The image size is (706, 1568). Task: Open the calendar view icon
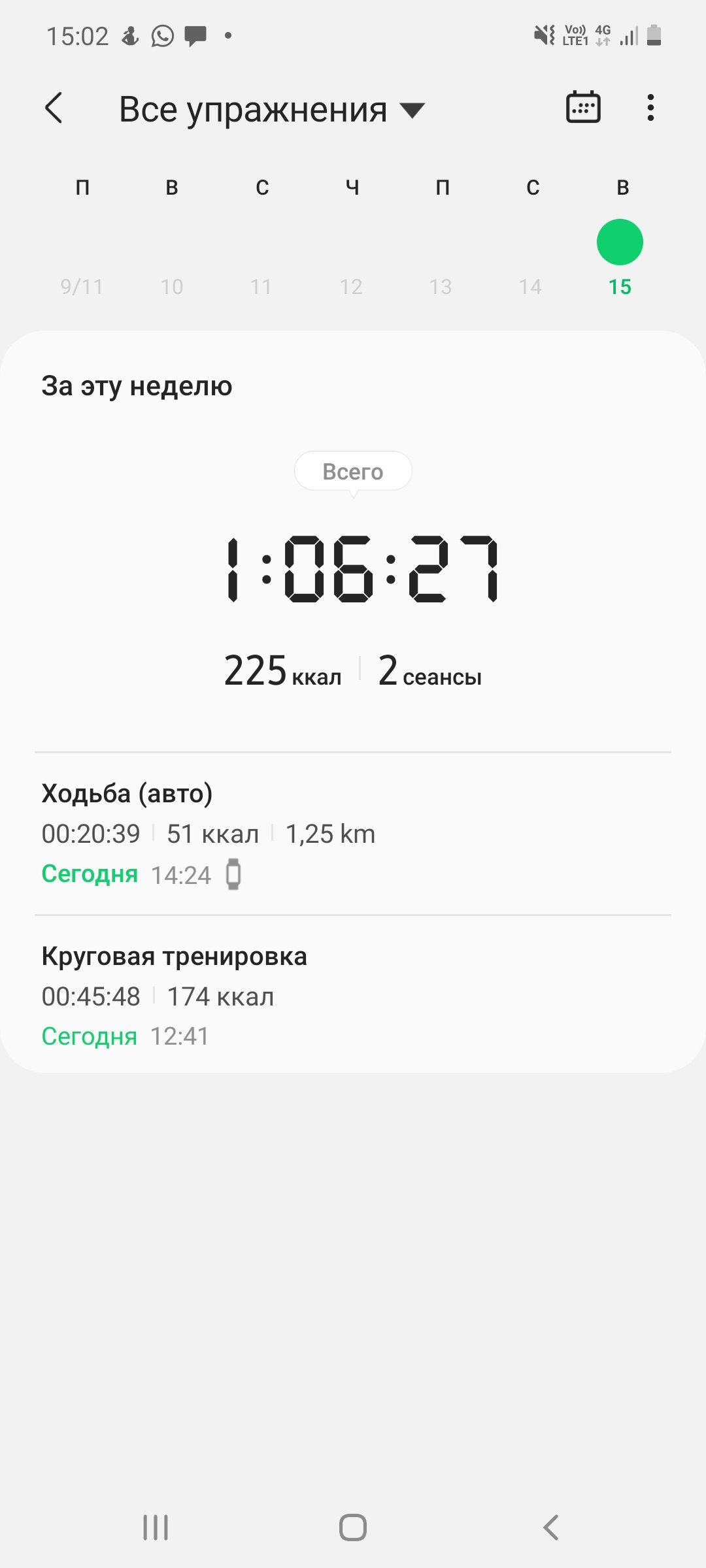[583, 107]
